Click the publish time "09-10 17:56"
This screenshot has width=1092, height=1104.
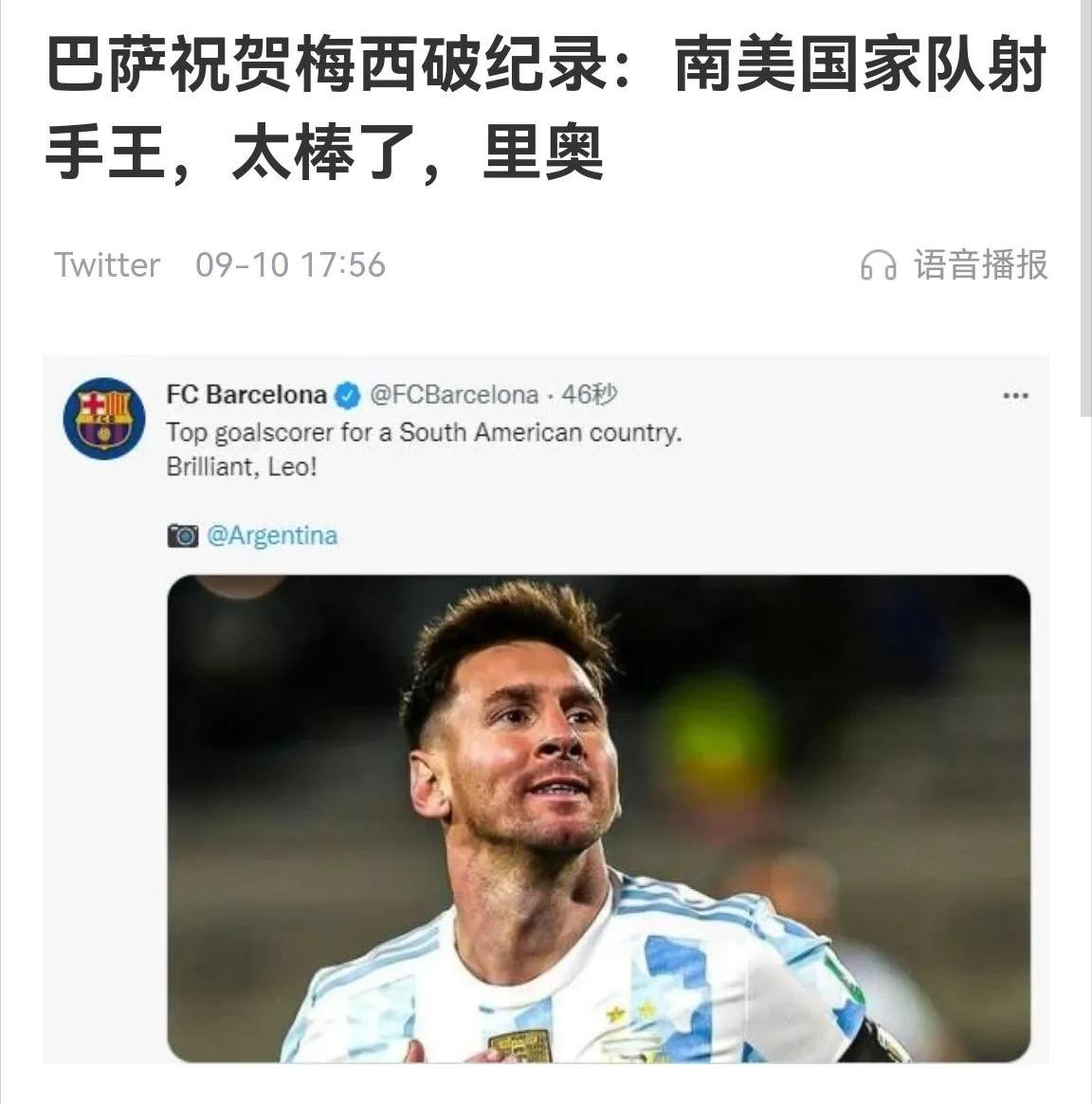click(x=289, y=266)
